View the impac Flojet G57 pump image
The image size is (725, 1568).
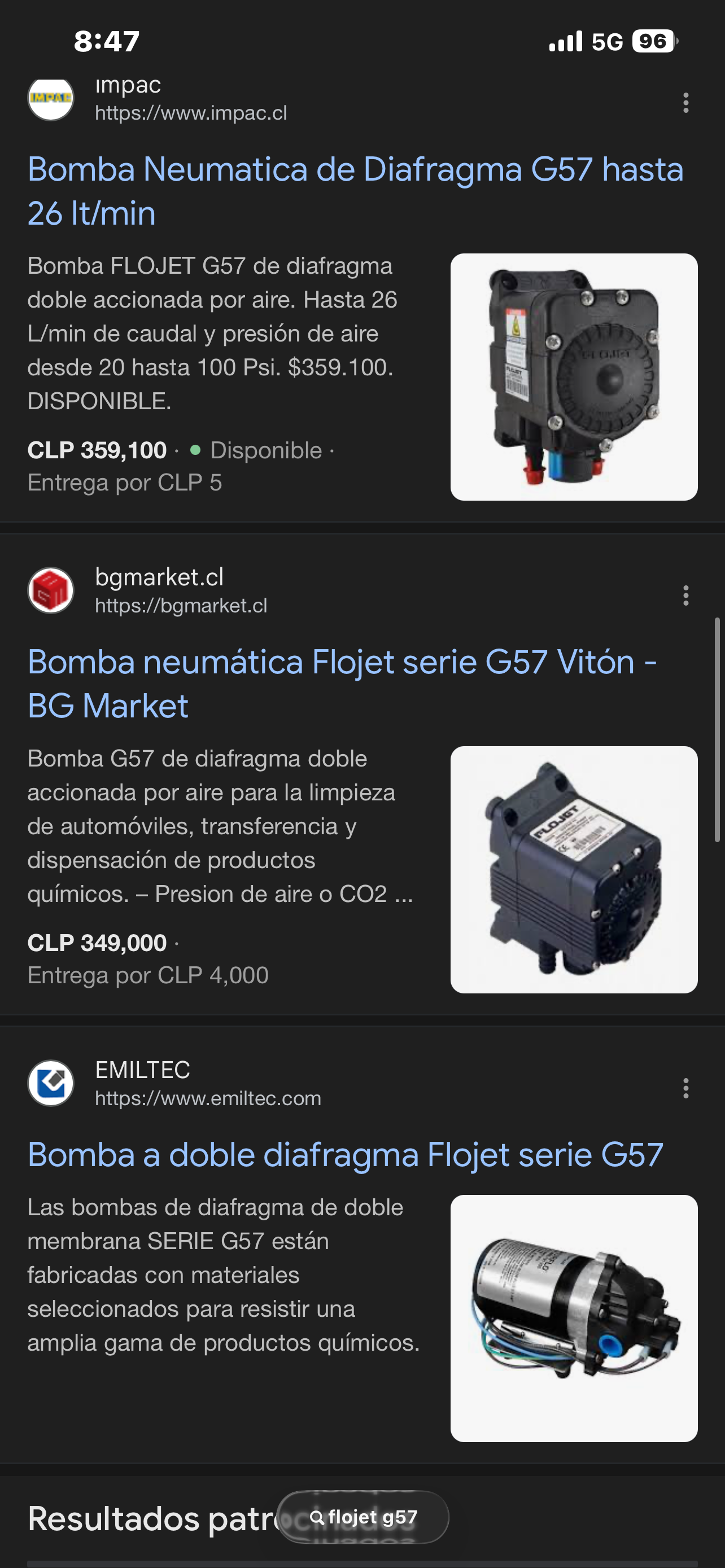tap(574, 377)
